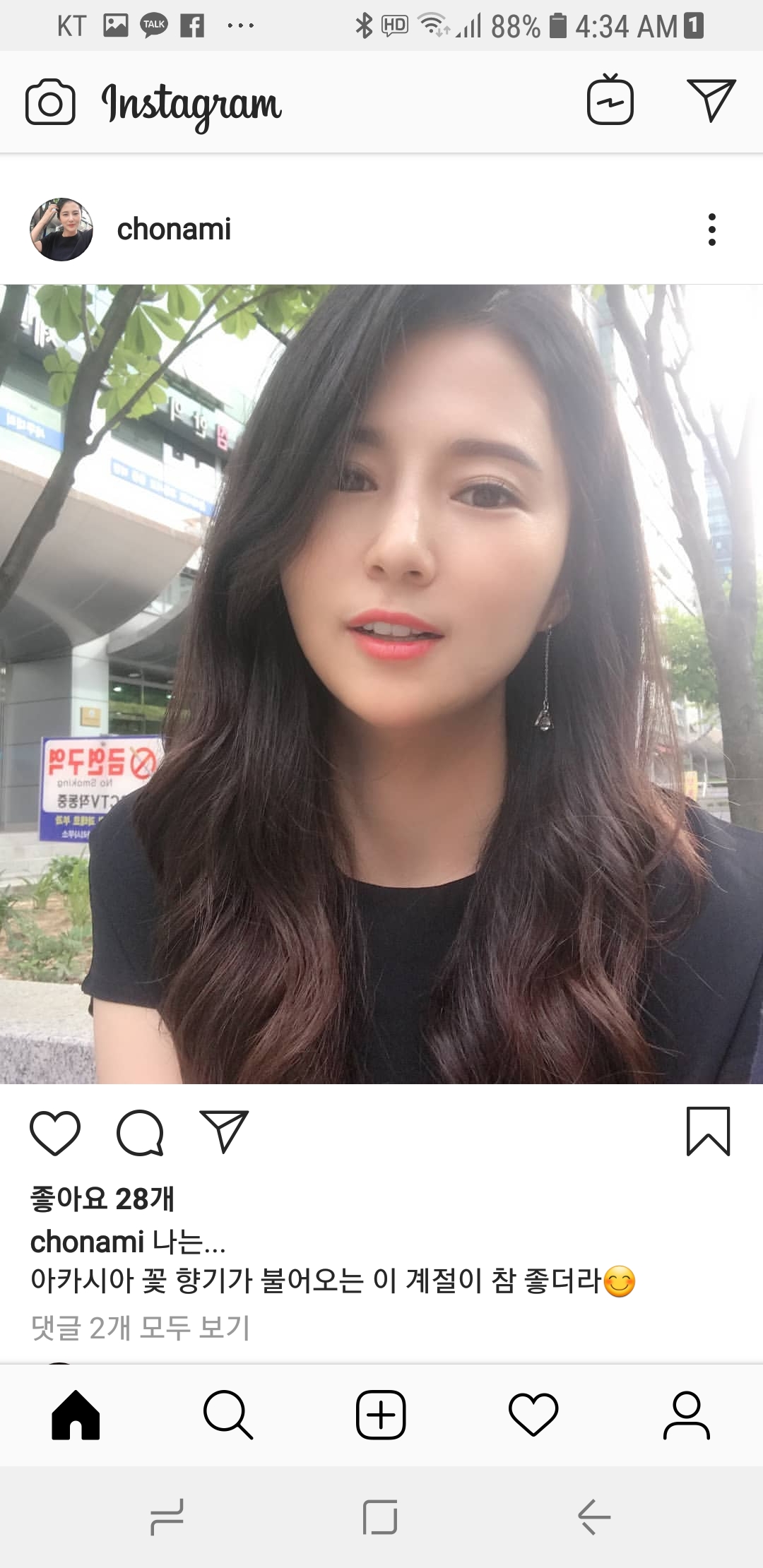This screenshot has width=763, height=1568.
Task: Share the post via the send arrow
Action: click(224, 1128)
